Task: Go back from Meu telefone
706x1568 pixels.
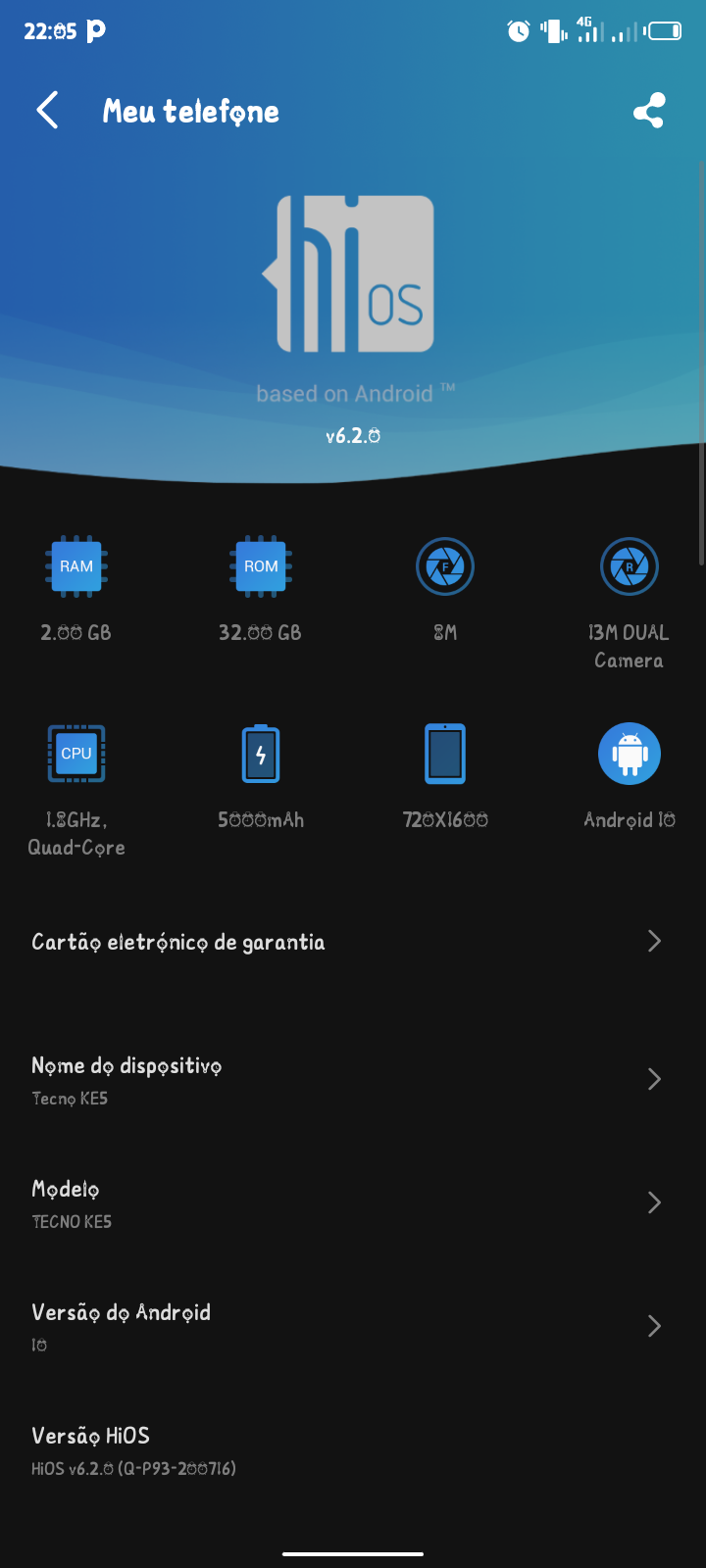Action: (48, 111)
